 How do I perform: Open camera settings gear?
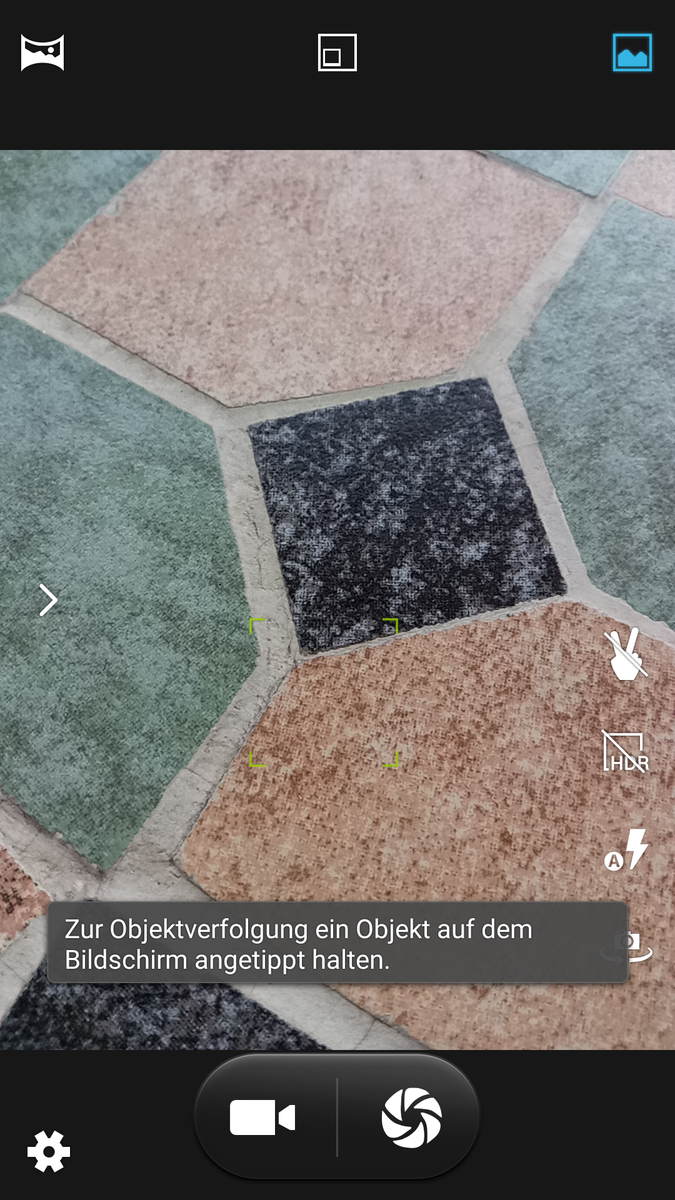(49, 1152)
